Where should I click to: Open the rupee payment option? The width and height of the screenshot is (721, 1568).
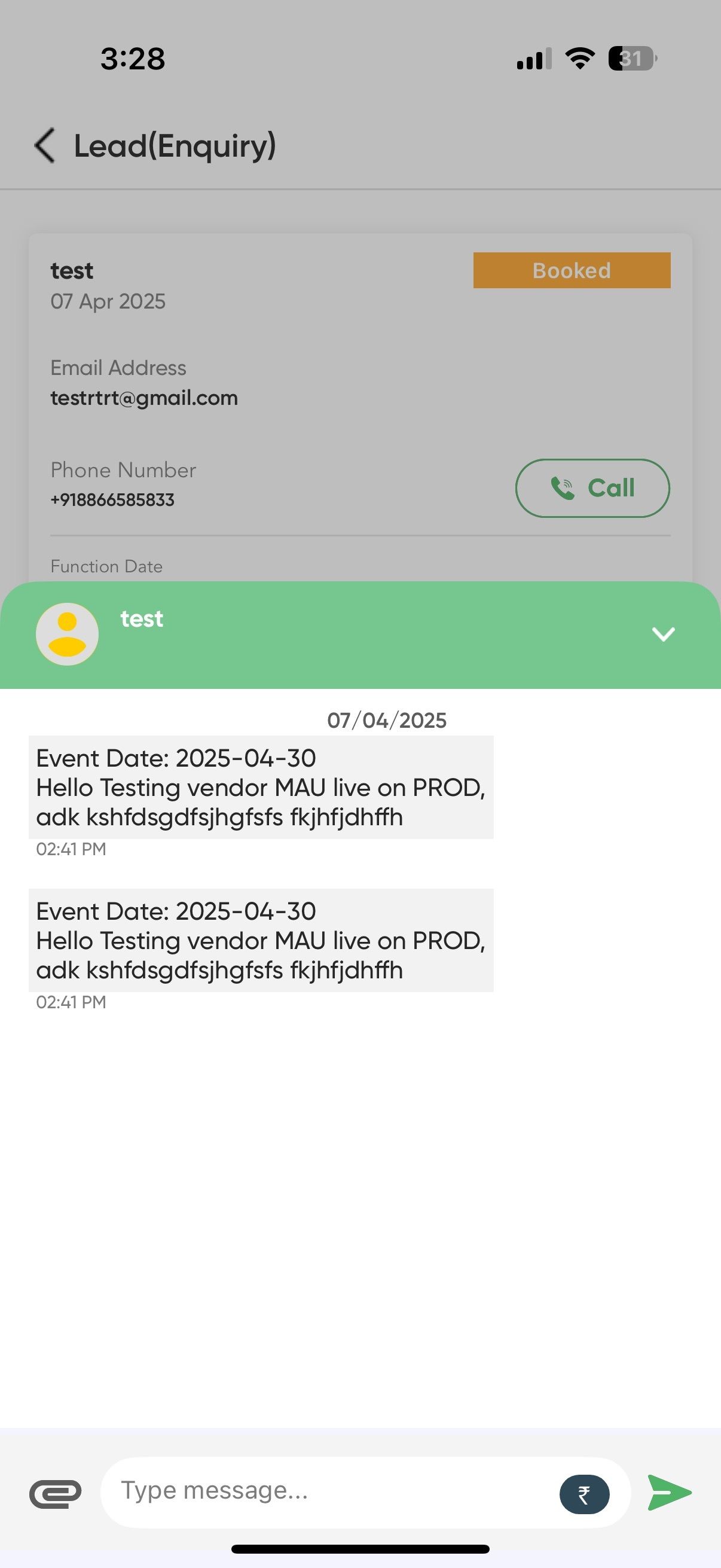584,1494
